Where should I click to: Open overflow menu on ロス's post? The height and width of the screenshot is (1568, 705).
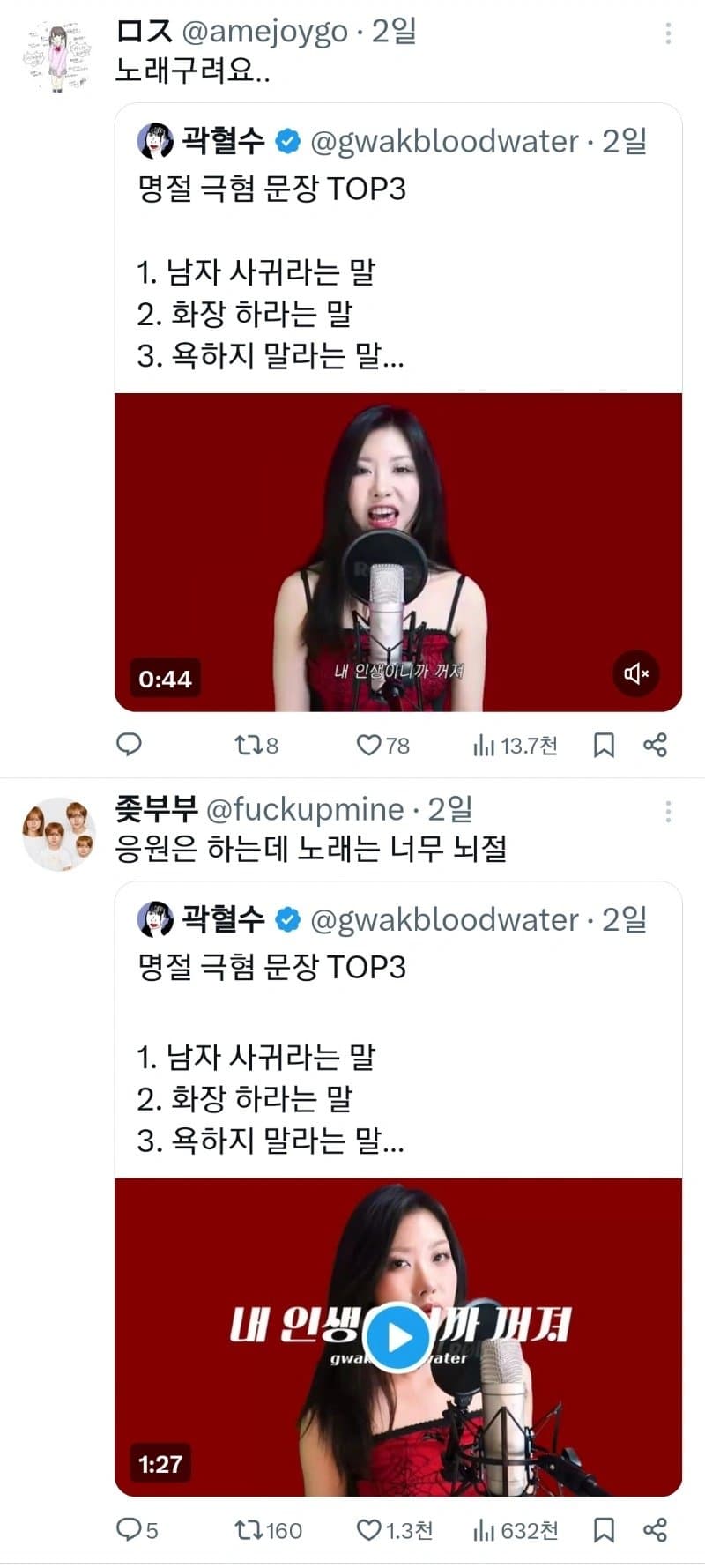tap(668, 34)
